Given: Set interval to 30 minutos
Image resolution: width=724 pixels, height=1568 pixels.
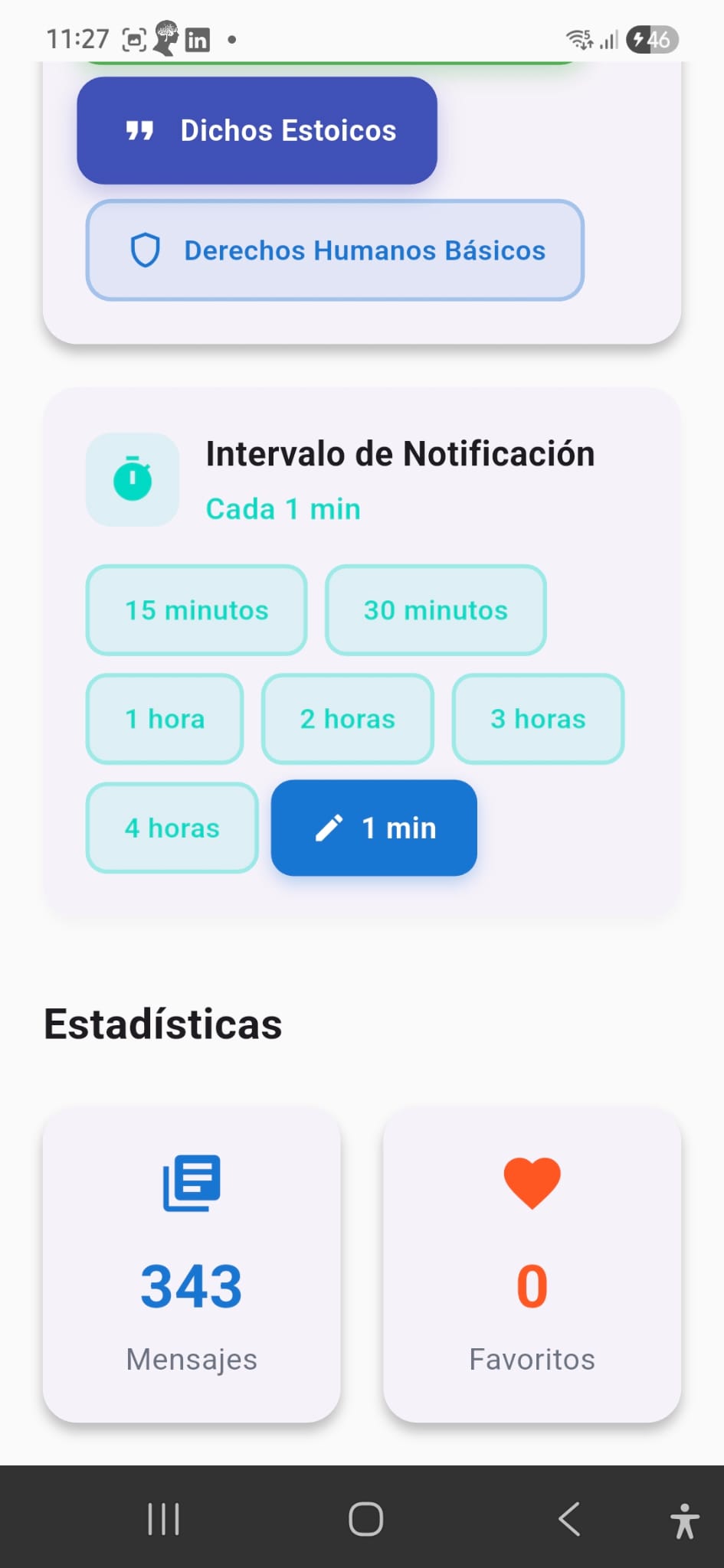Looking at the screenshot, I should point(435,610).
